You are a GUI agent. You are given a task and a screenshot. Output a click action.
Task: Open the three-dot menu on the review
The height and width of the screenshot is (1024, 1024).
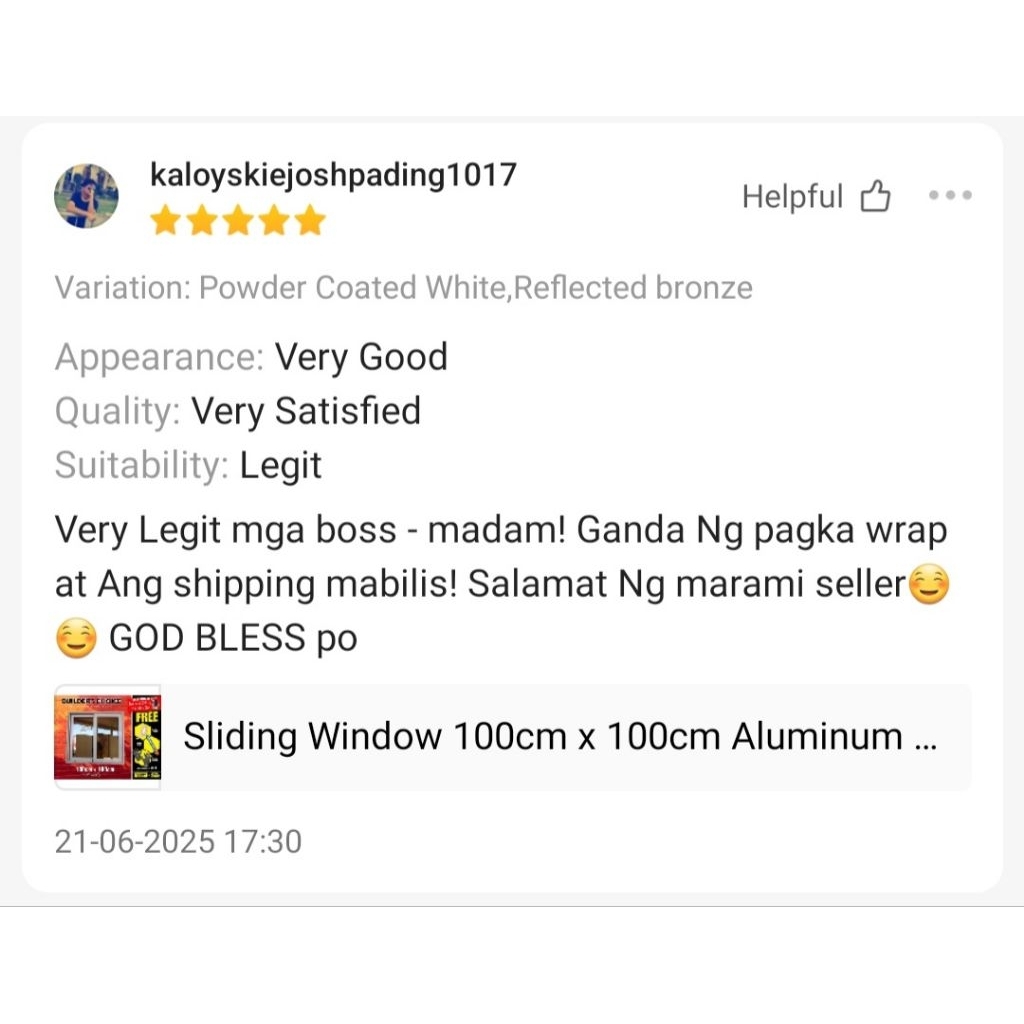[949, 196]
